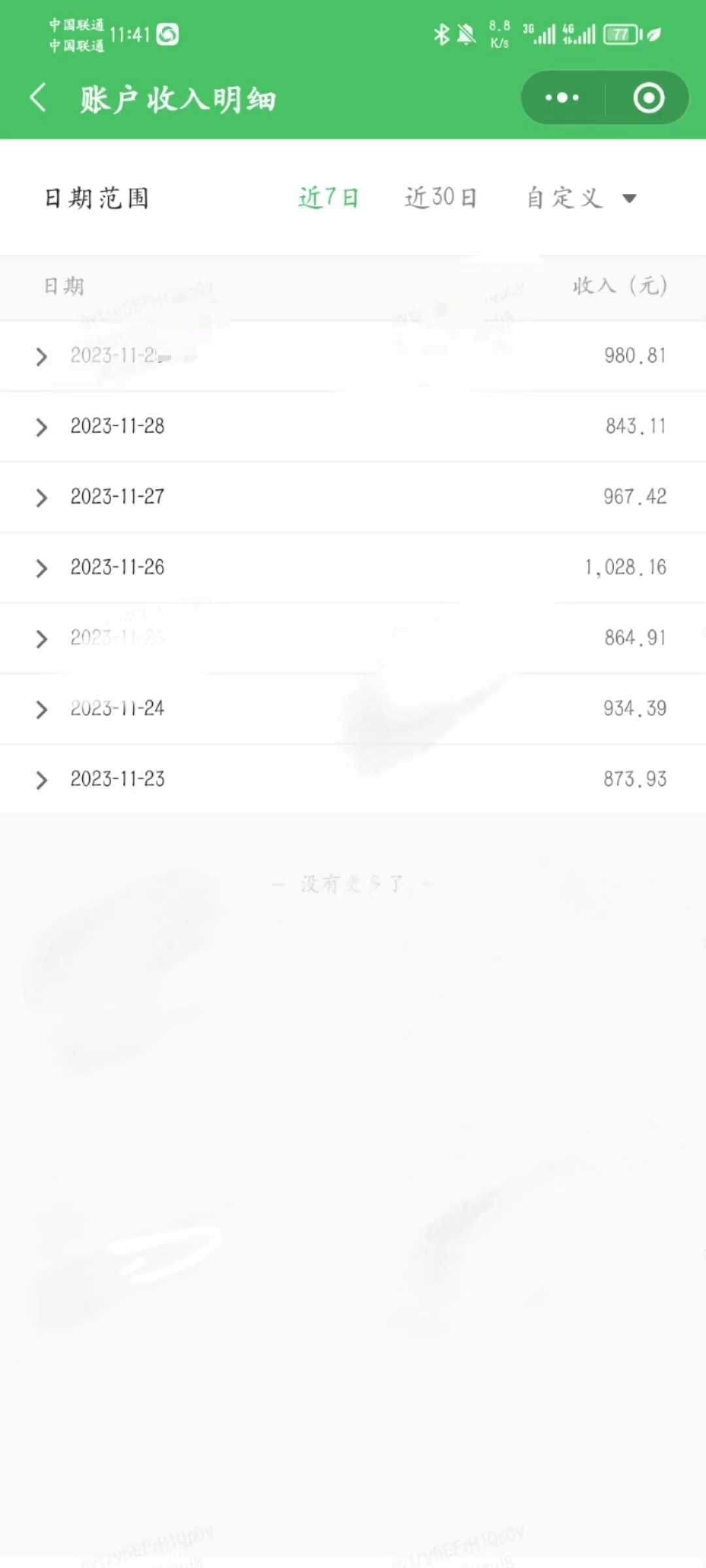Select the 近7日 date filter

pyautogui.click(x=328, y=198)
